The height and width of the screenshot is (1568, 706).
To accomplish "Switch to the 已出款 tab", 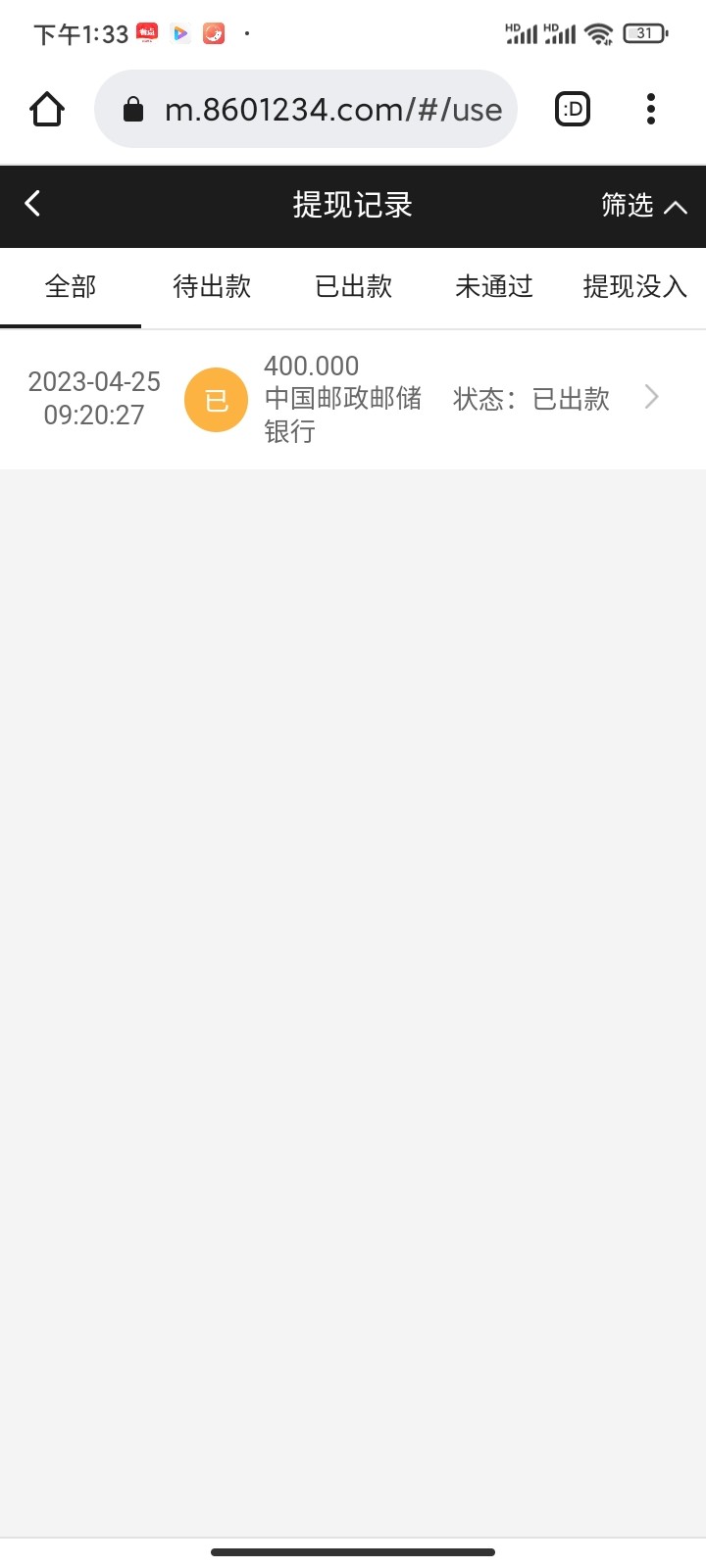I will (x=352, y=286).
